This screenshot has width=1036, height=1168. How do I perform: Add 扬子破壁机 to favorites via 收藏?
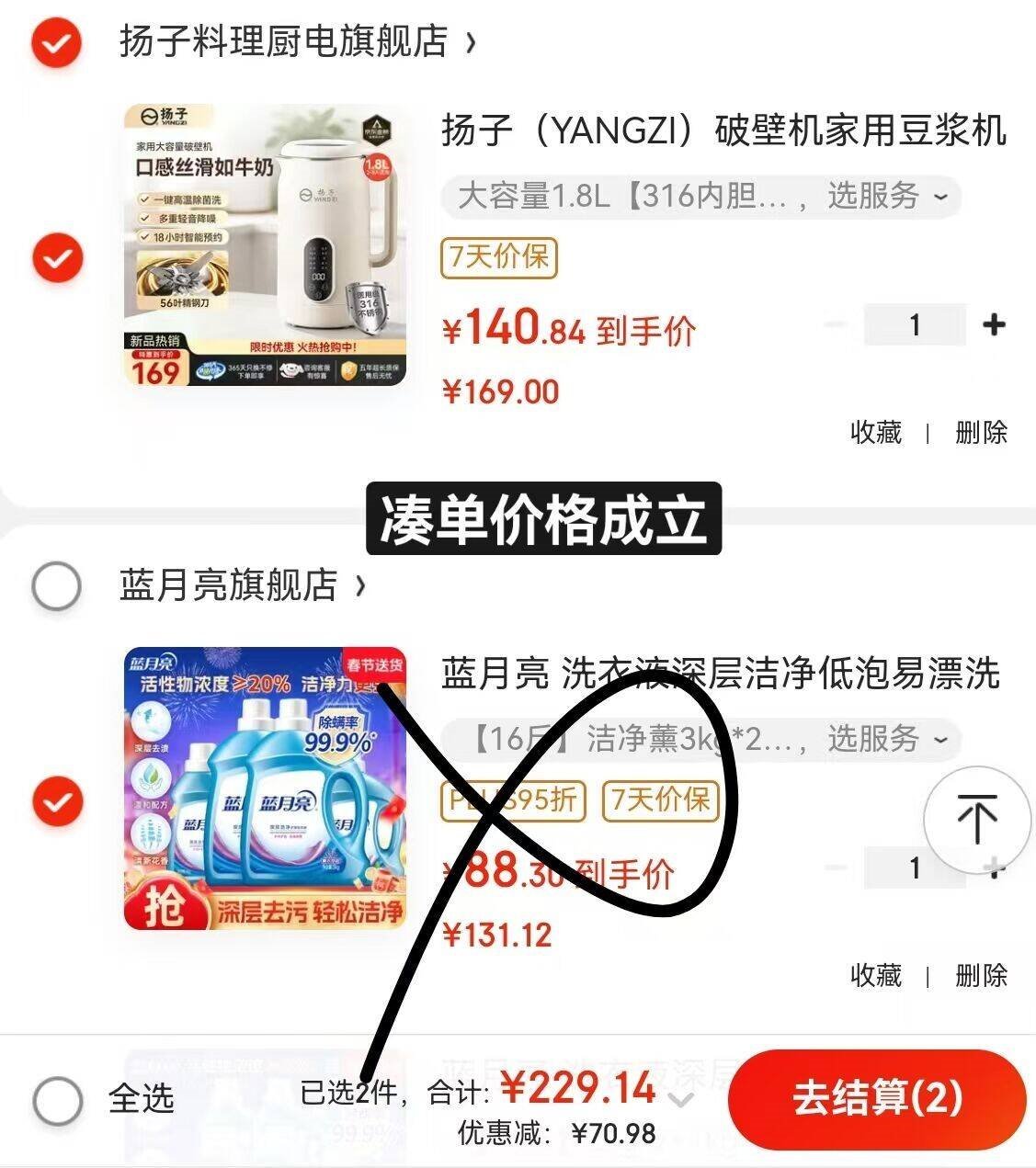[x=875, y=432]
